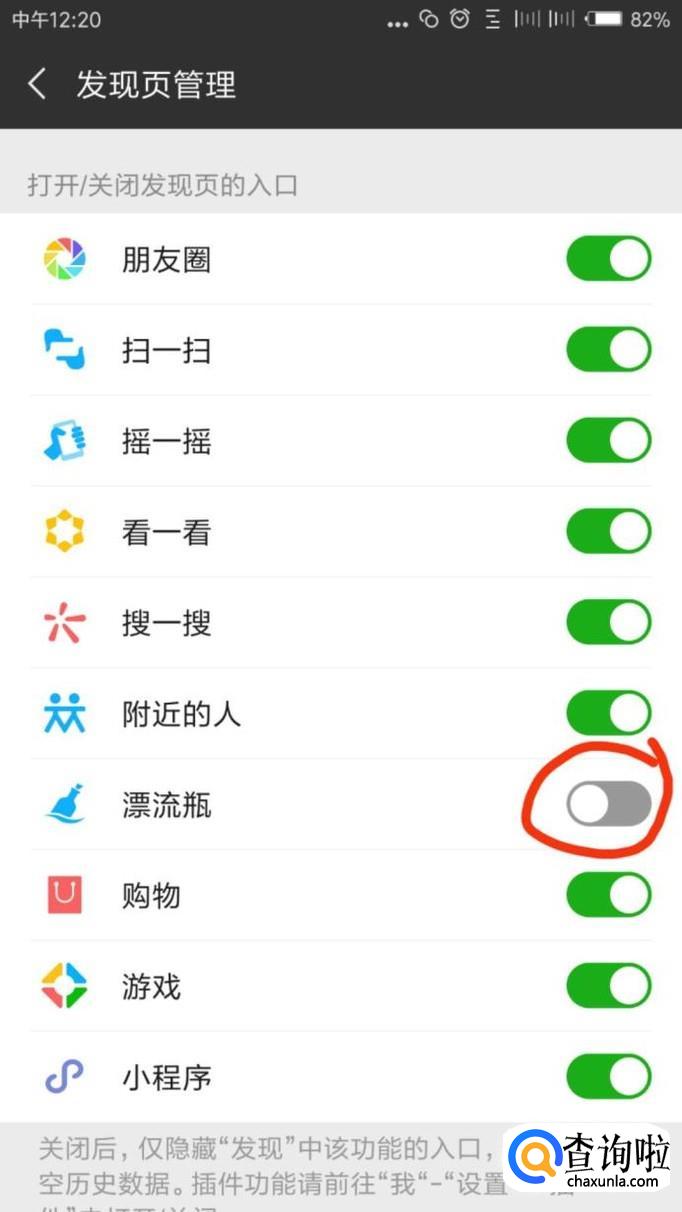The width and height of the screenshot is (682, 1212).
Task: Disable the 搜一搜 toggle
Action: [x=608, y=623]
